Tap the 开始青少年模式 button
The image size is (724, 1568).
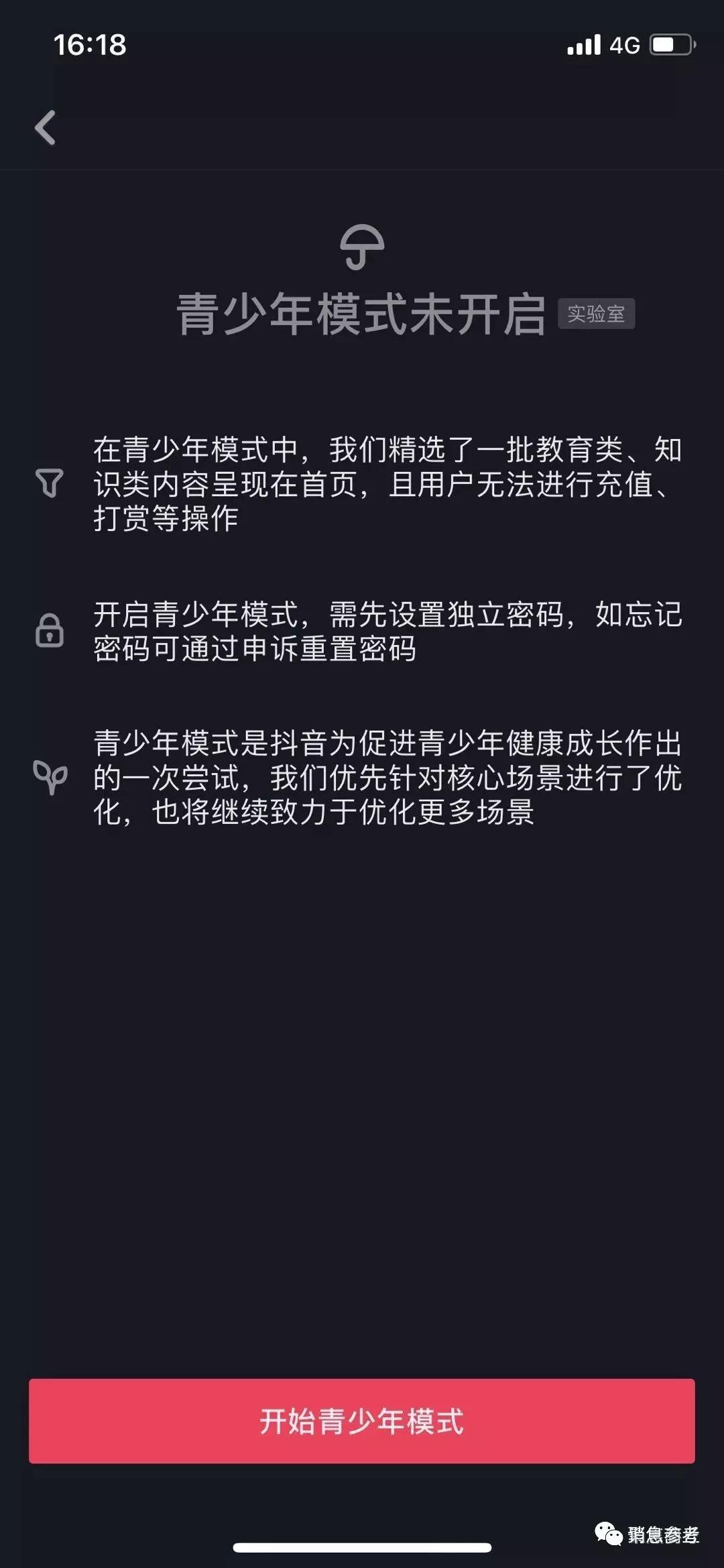[x=361, y=1421]
